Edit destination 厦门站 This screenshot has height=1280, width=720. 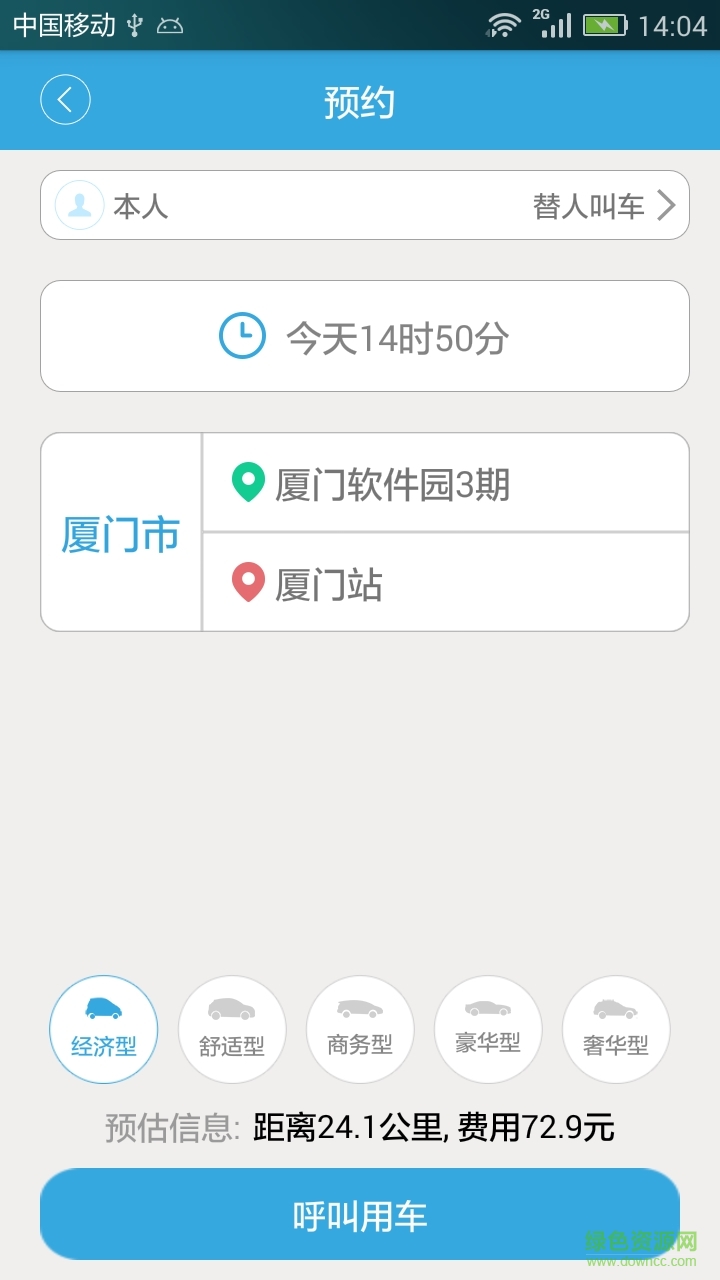click(x=445, y=583)
